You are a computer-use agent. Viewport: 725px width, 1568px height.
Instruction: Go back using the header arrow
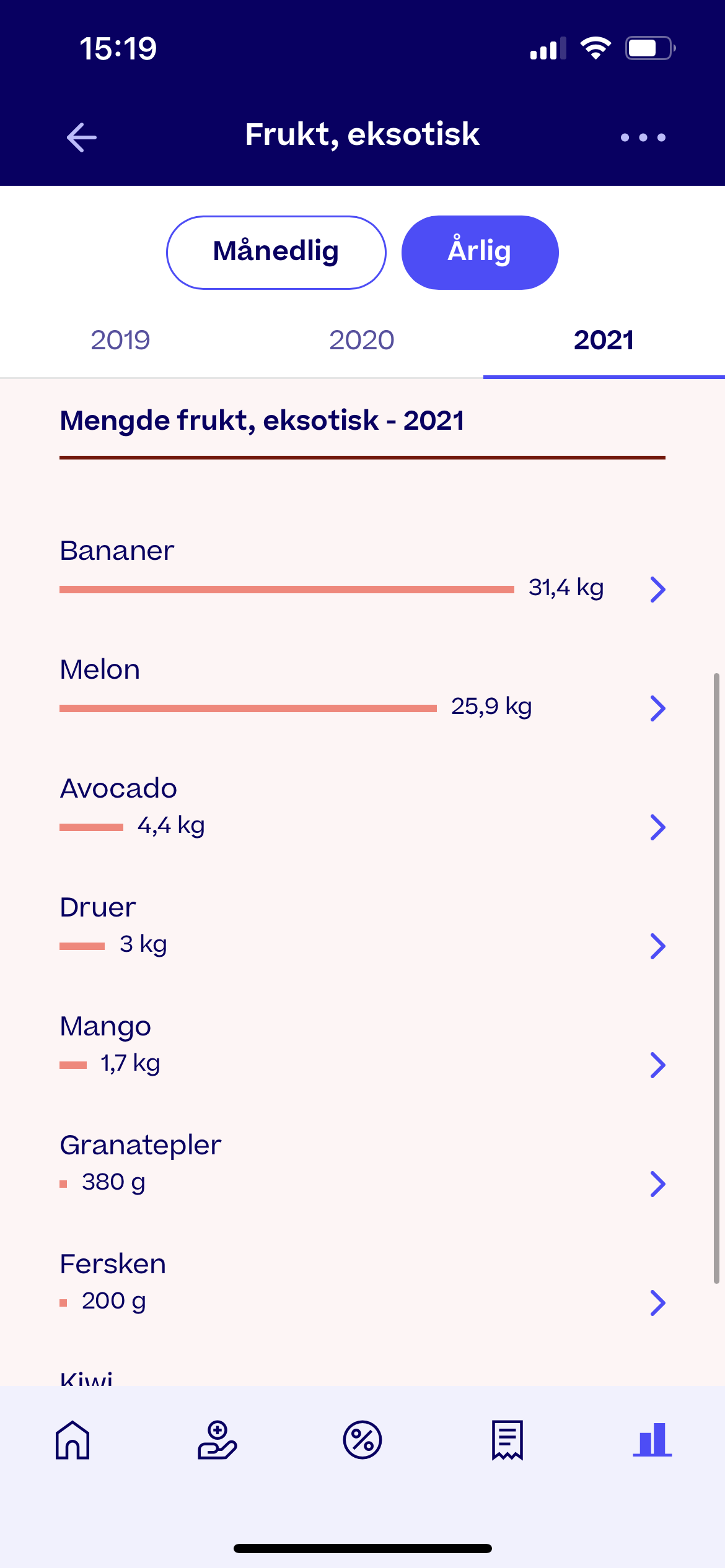[x=82, y=137]
